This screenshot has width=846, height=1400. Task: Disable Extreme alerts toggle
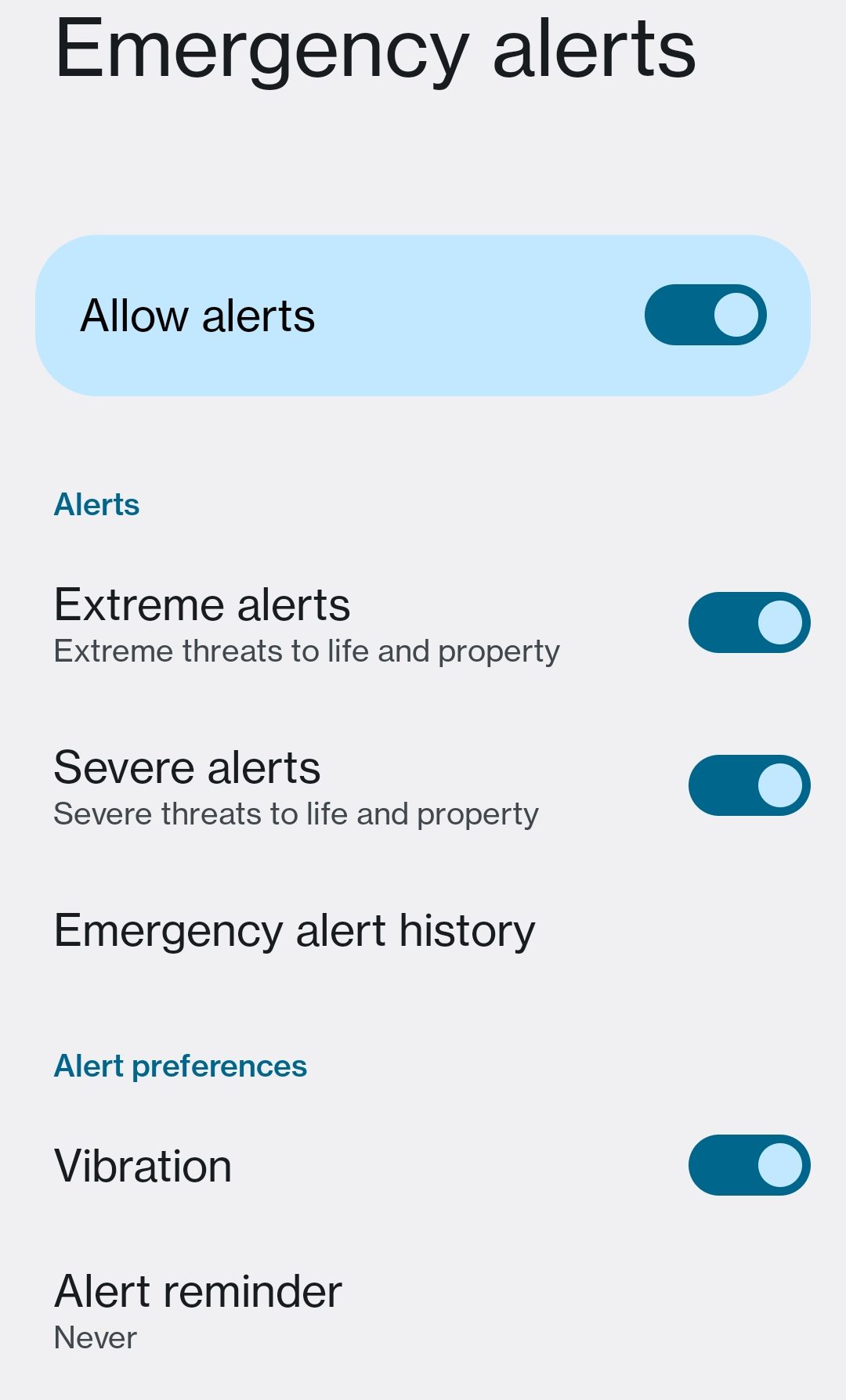tap(749, 622)
